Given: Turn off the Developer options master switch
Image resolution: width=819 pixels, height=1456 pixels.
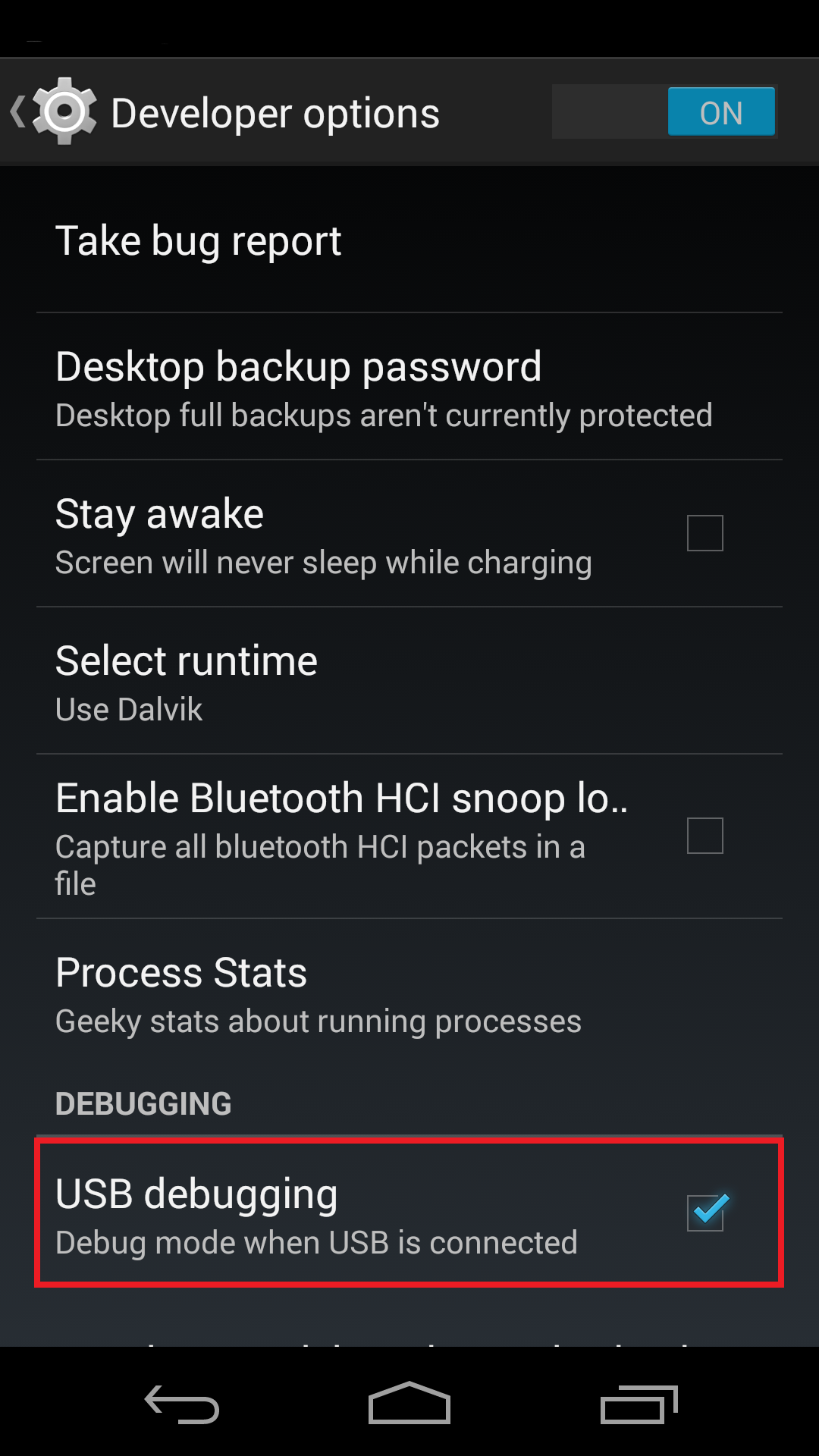Looking at the screenshot, I should pos(664,111).
